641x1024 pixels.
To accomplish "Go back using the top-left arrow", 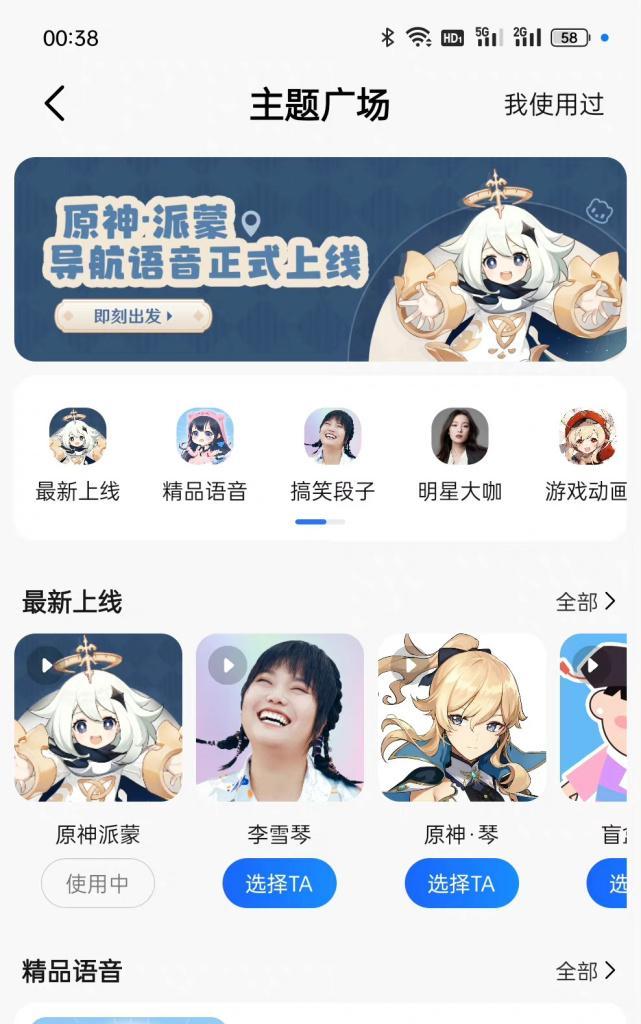I will pyautogui.click(x=55, y=103).
